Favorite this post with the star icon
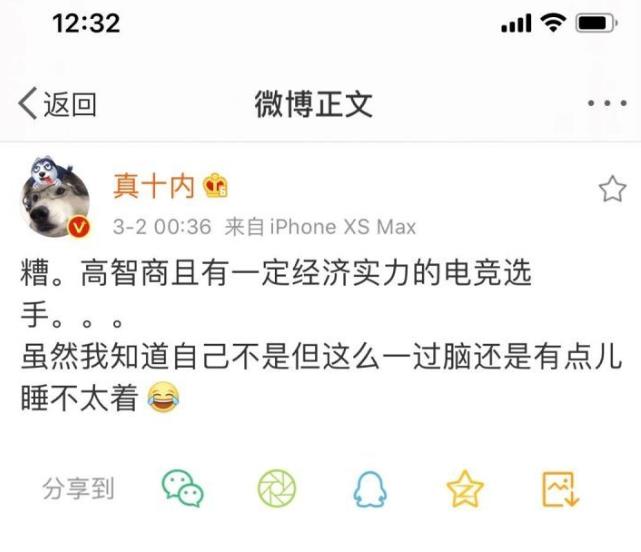The image size is (641, 552). pos(611,189)
